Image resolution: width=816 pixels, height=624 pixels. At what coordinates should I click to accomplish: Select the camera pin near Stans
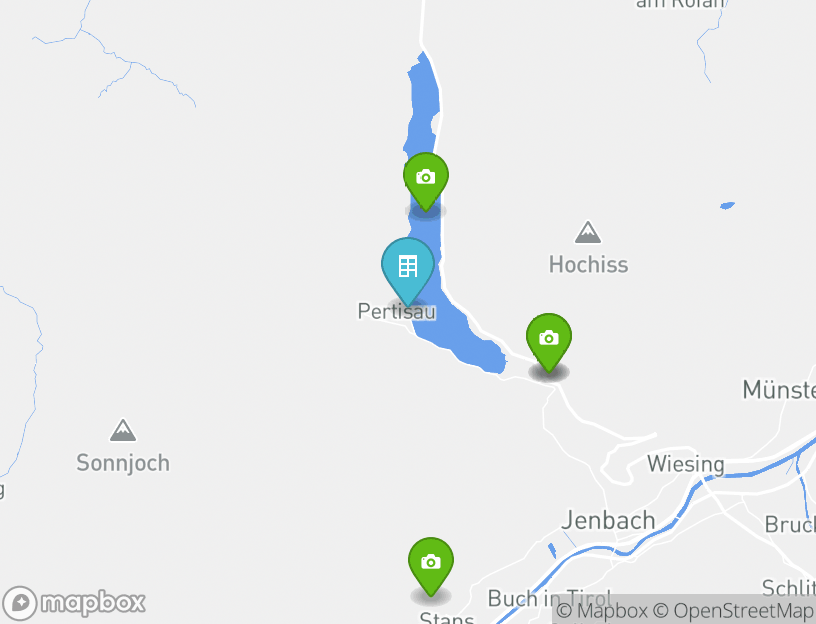[x=431, y=563]
